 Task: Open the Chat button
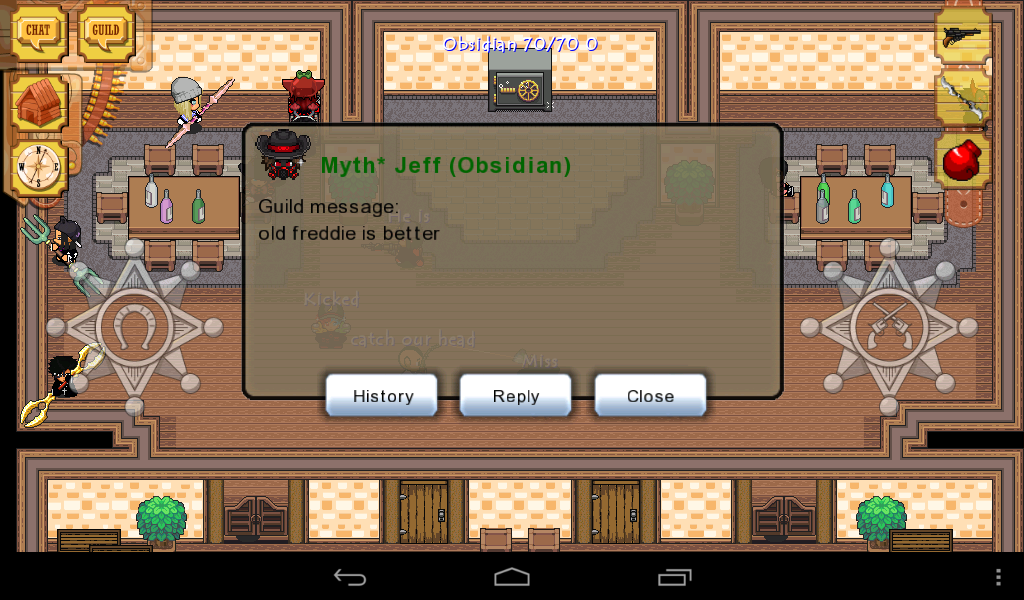click(x=38, y=32)
